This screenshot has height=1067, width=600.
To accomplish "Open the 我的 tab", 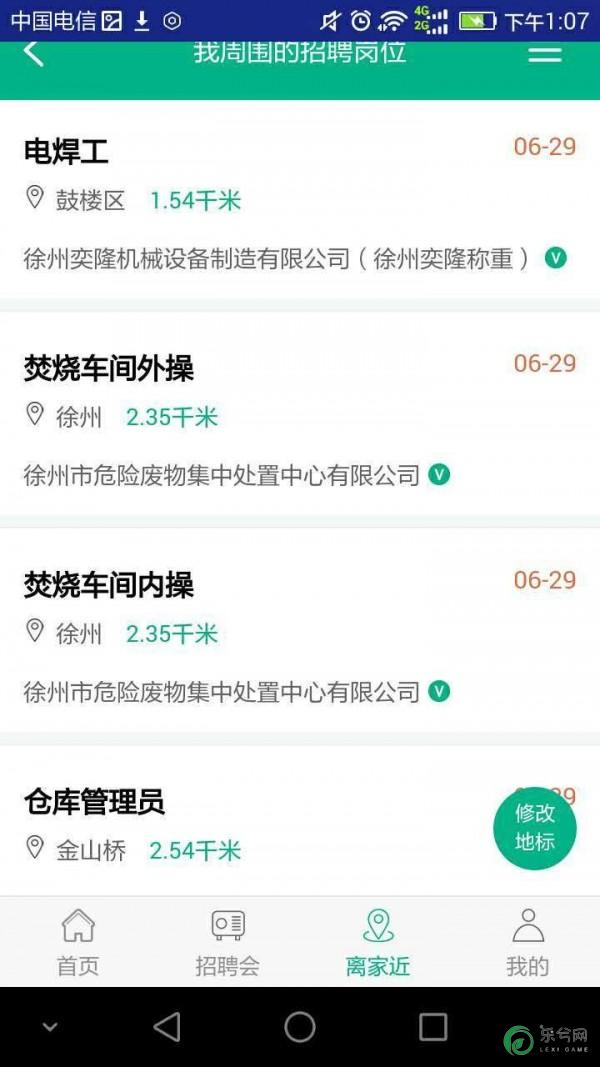I will pyautogui.click(x=528, y=942).
